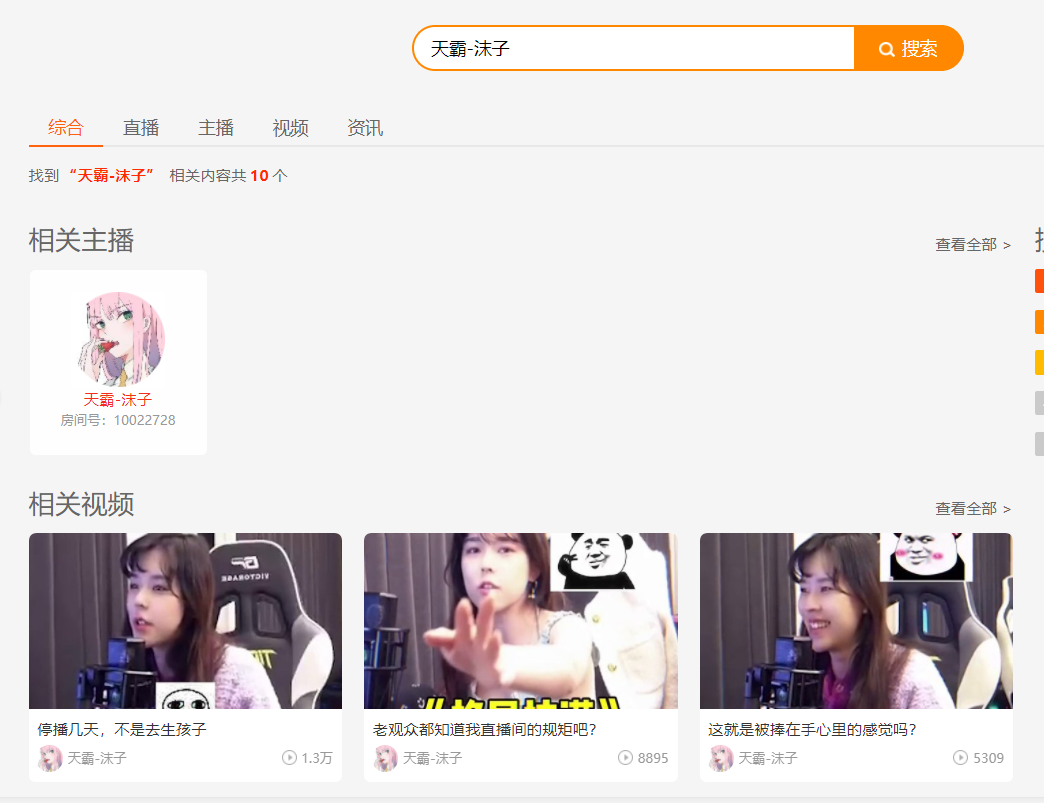
Task: Switch to the 综合 tab
Action: click(x=66, y=128)
